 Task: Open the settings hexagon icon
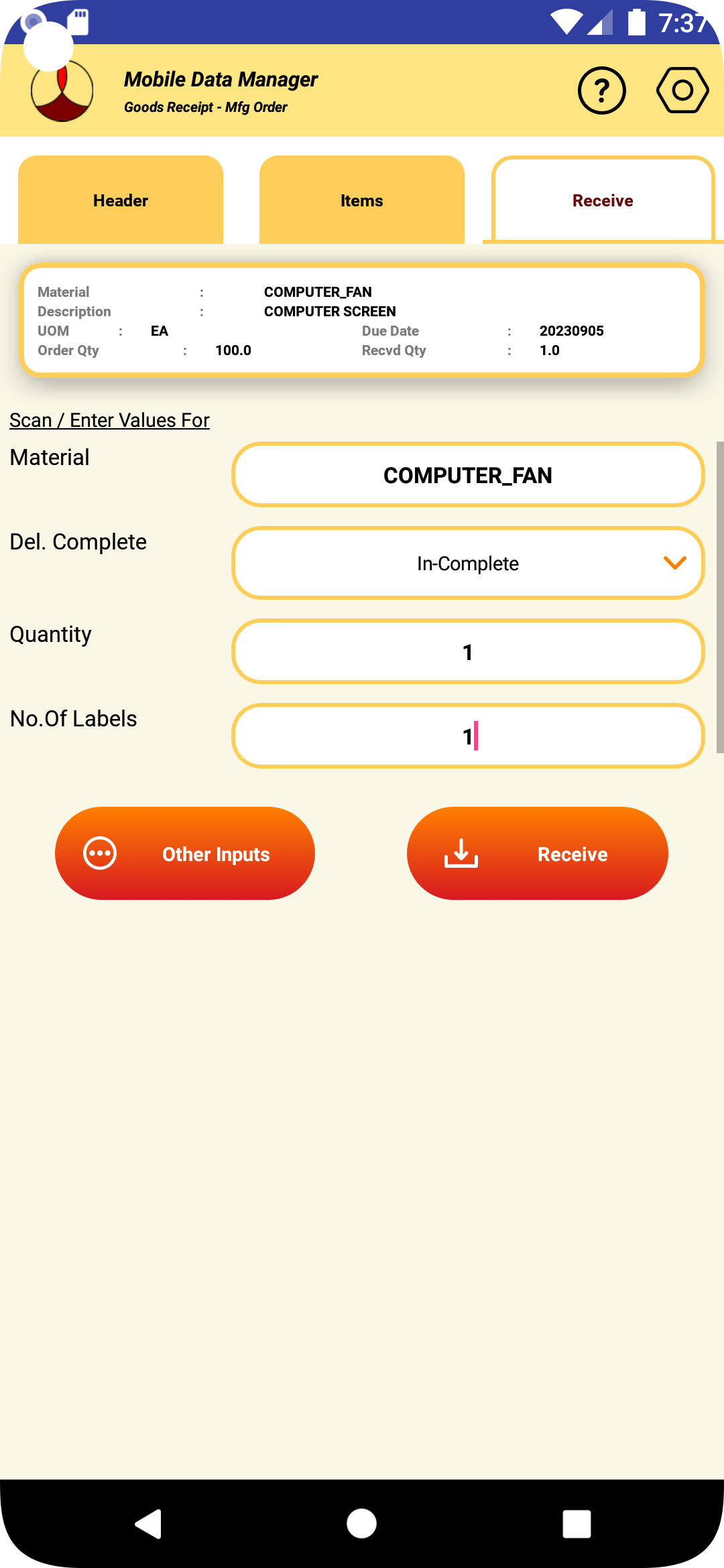(682, 90)
